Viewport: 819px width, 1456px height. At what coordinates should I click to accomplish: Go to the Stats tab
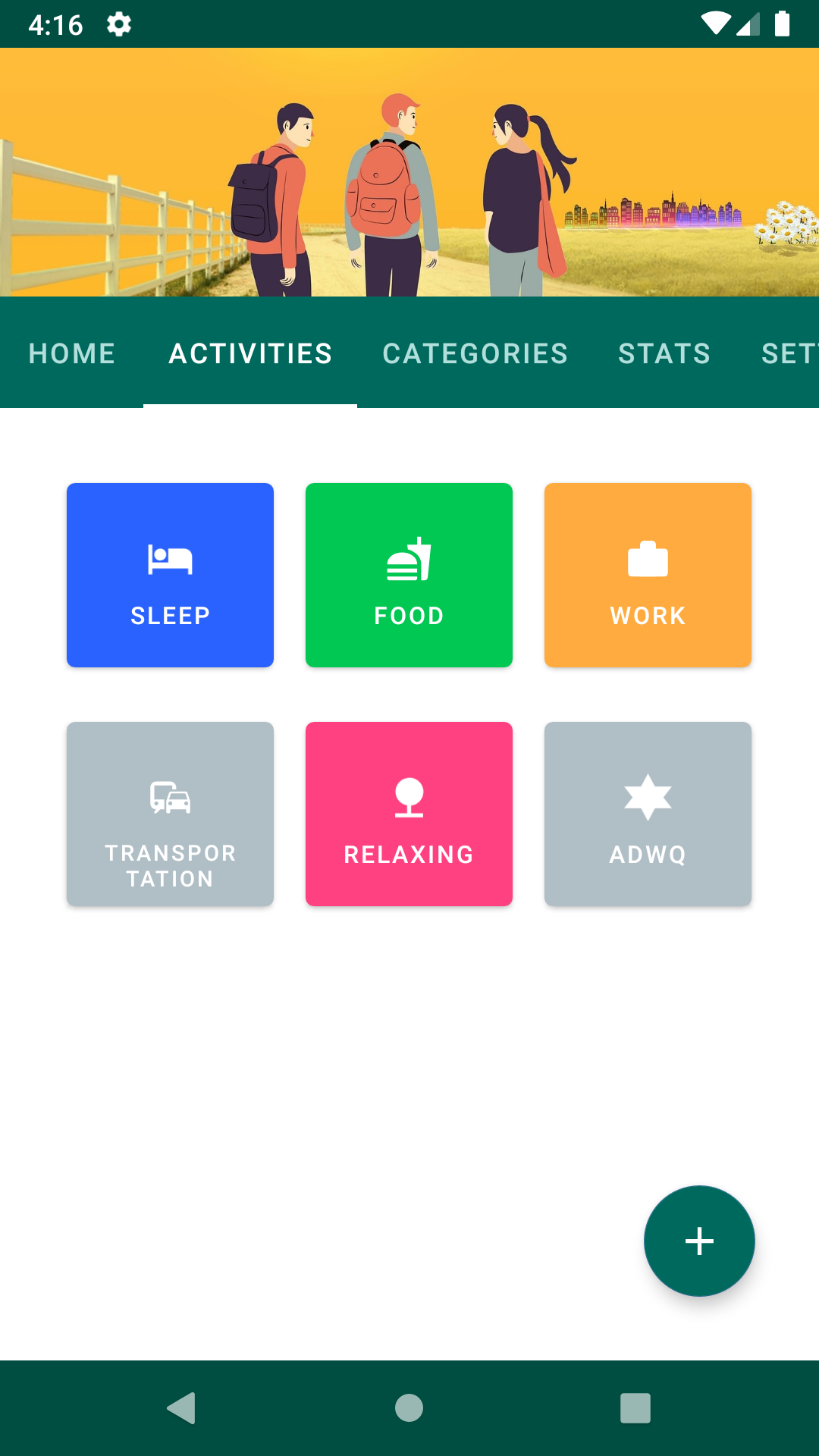pos(664,353)
